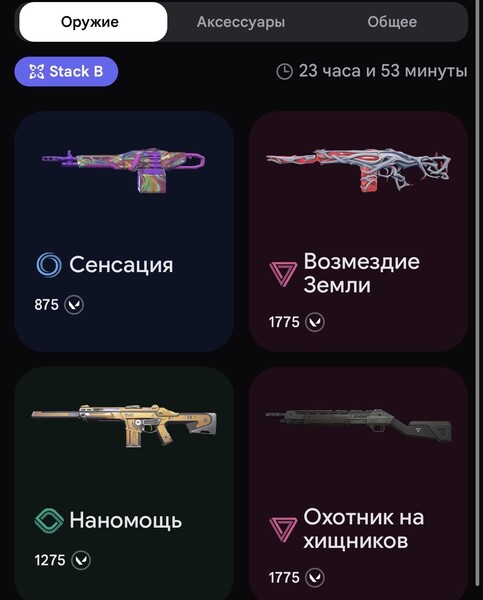This screenshot has width=483, height=600.
Task: Open the Сенсация weapon skin card
Action: click(124, 232)
